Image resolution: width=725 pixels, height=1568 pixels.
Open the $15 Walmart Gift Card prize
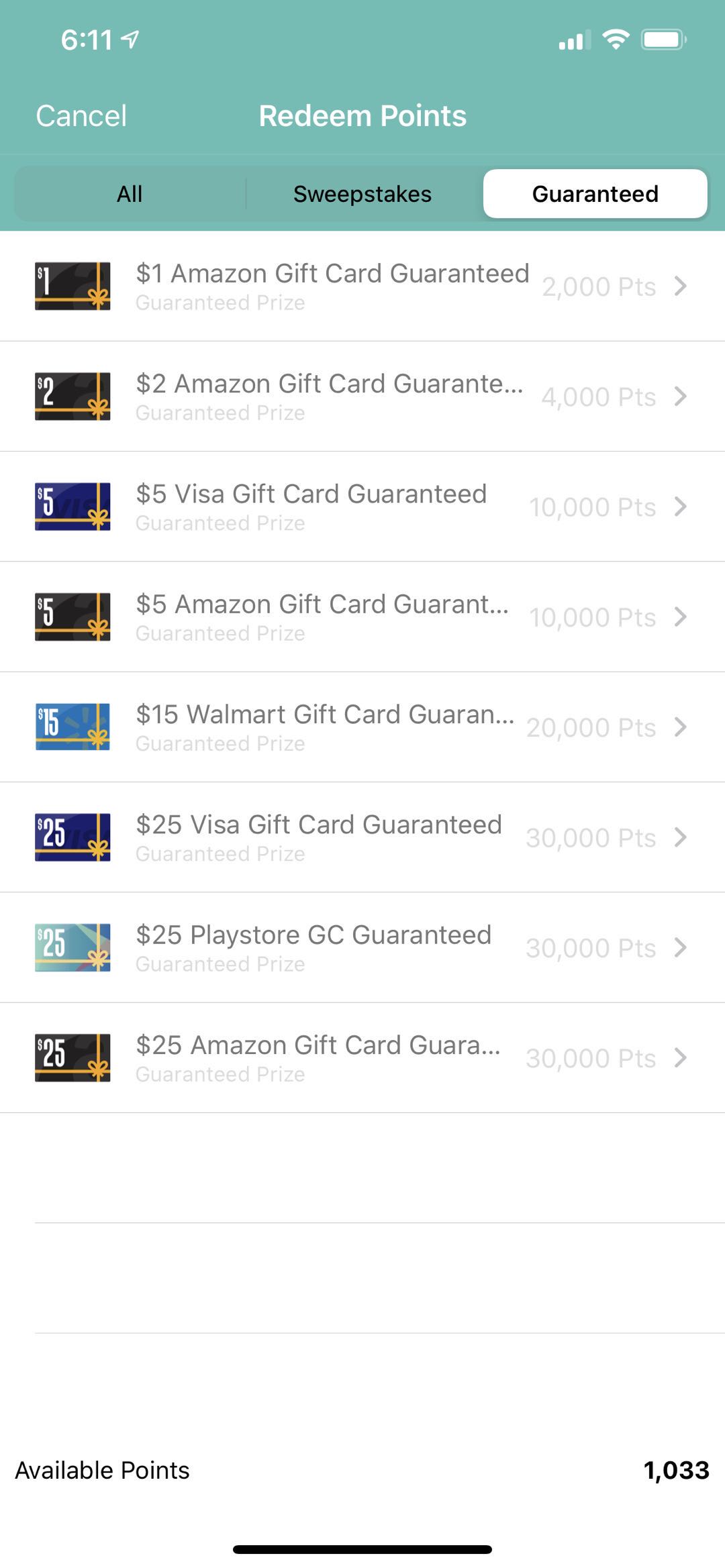point(362,727)
